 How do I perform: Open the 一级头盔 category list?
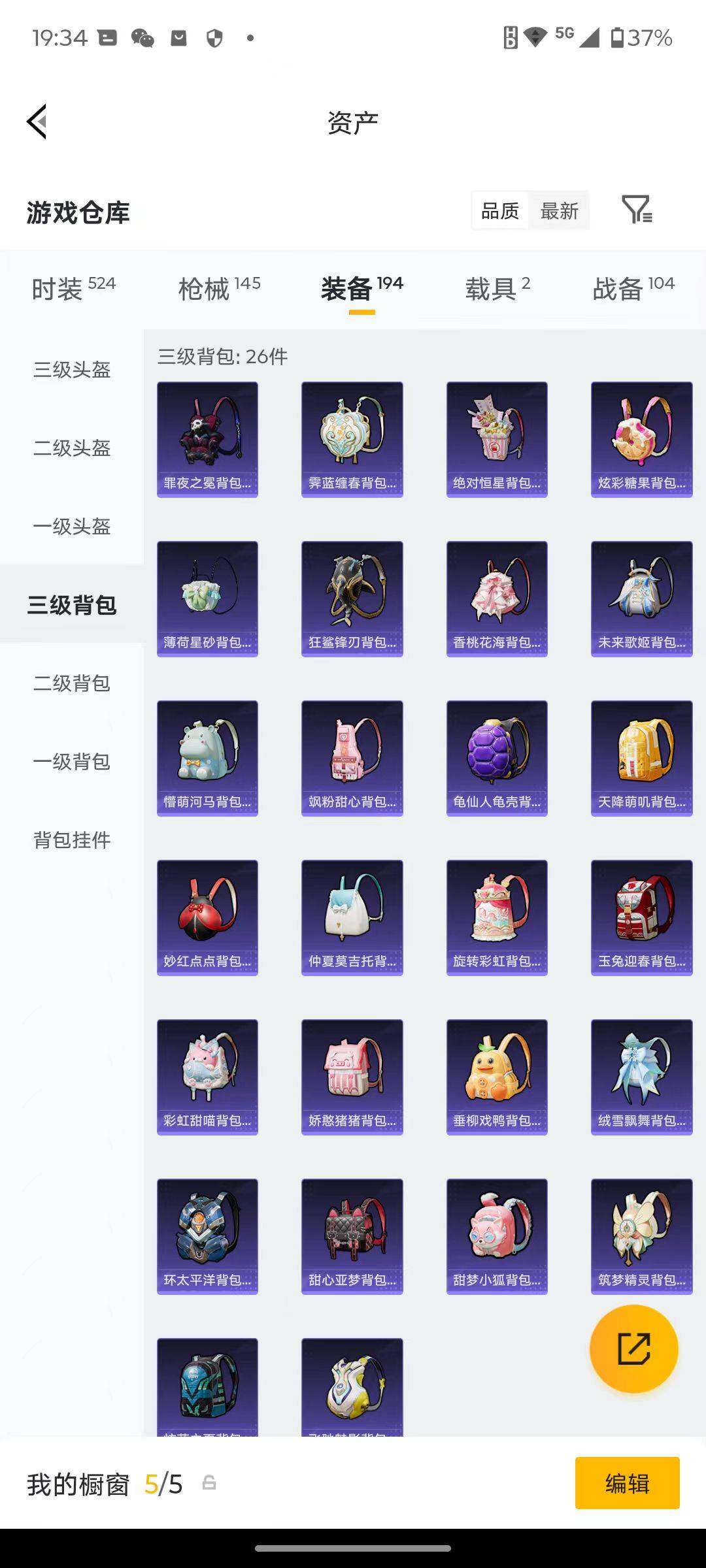71,527
